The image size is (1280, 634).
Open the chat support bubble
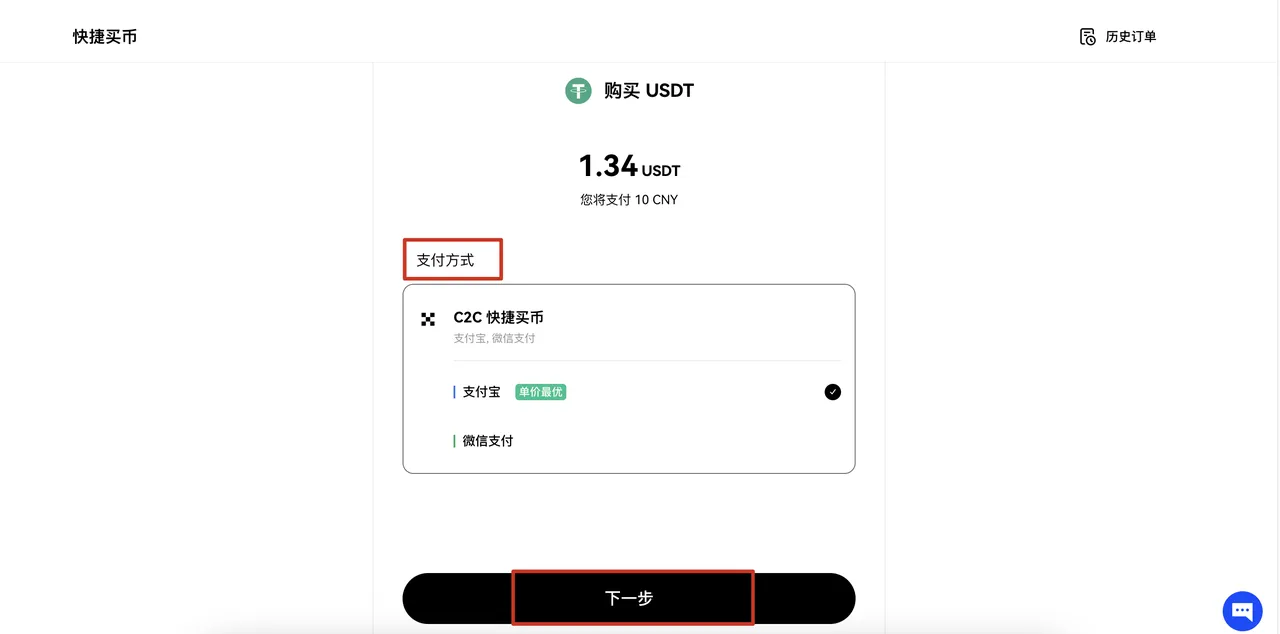[1242, 610]
